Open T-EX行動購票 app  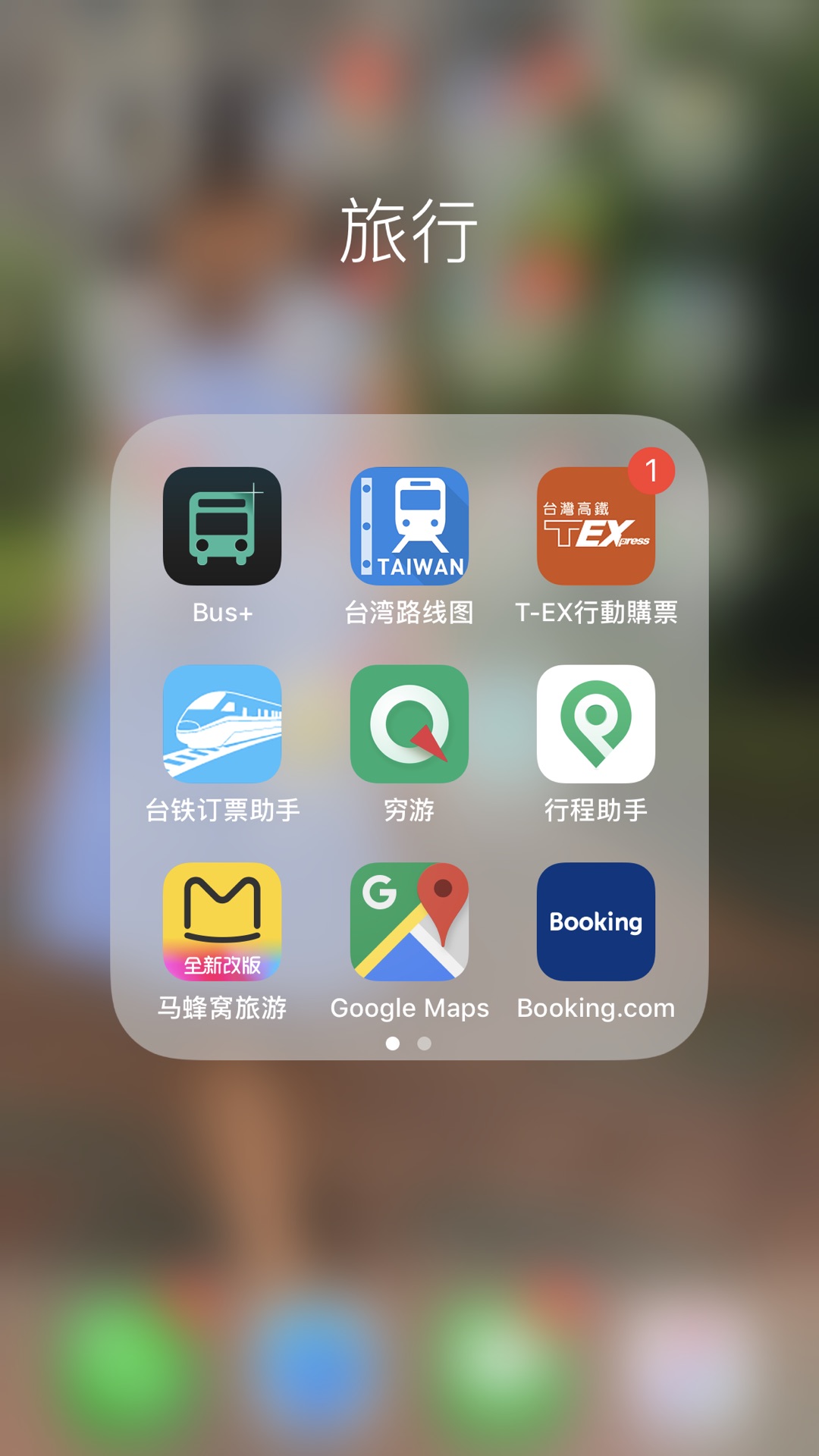click(x=596, y=526)
